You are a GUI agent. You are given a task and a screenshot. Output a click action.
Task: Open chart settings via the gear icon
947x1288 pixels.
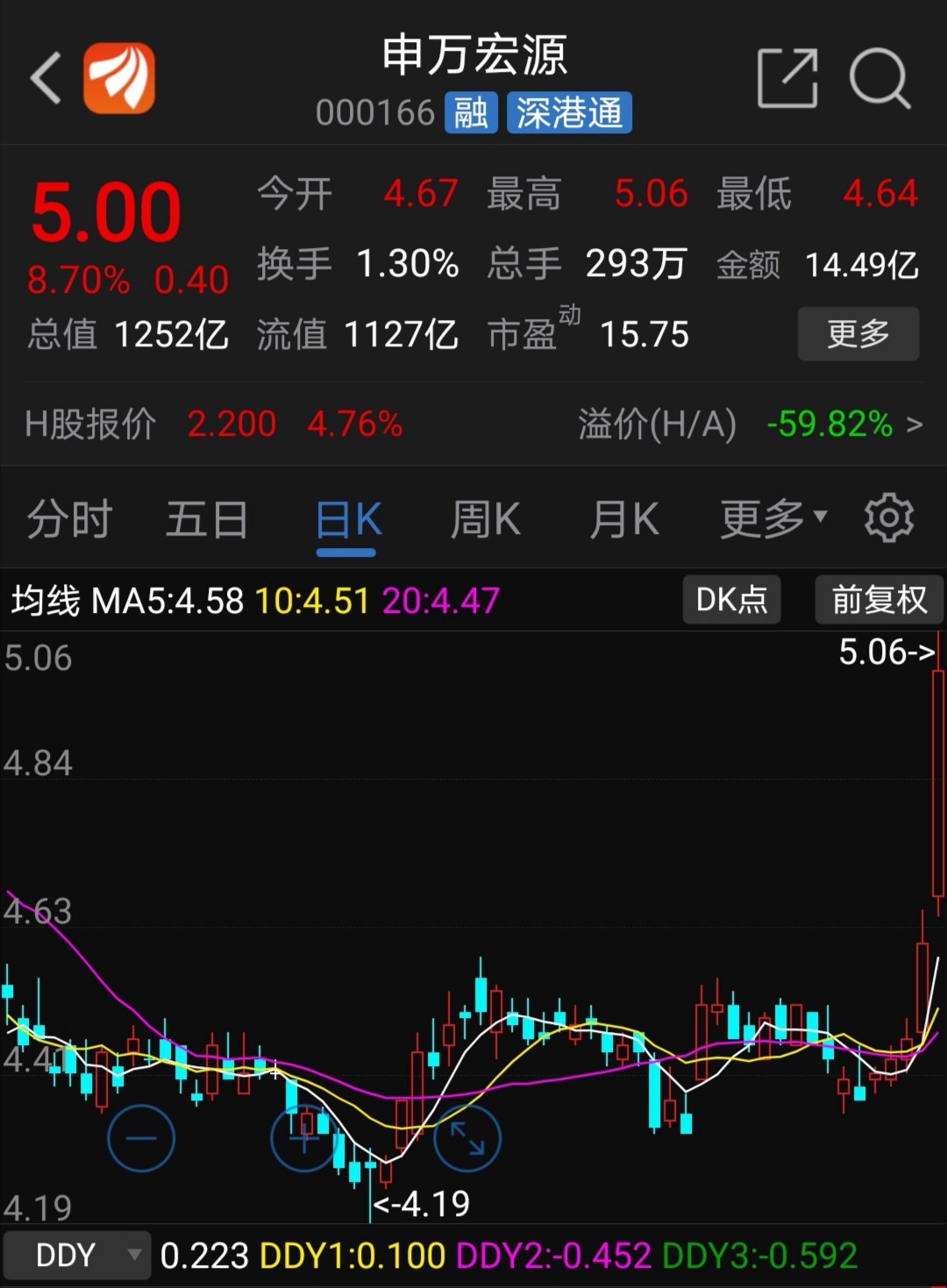(889, 517)
